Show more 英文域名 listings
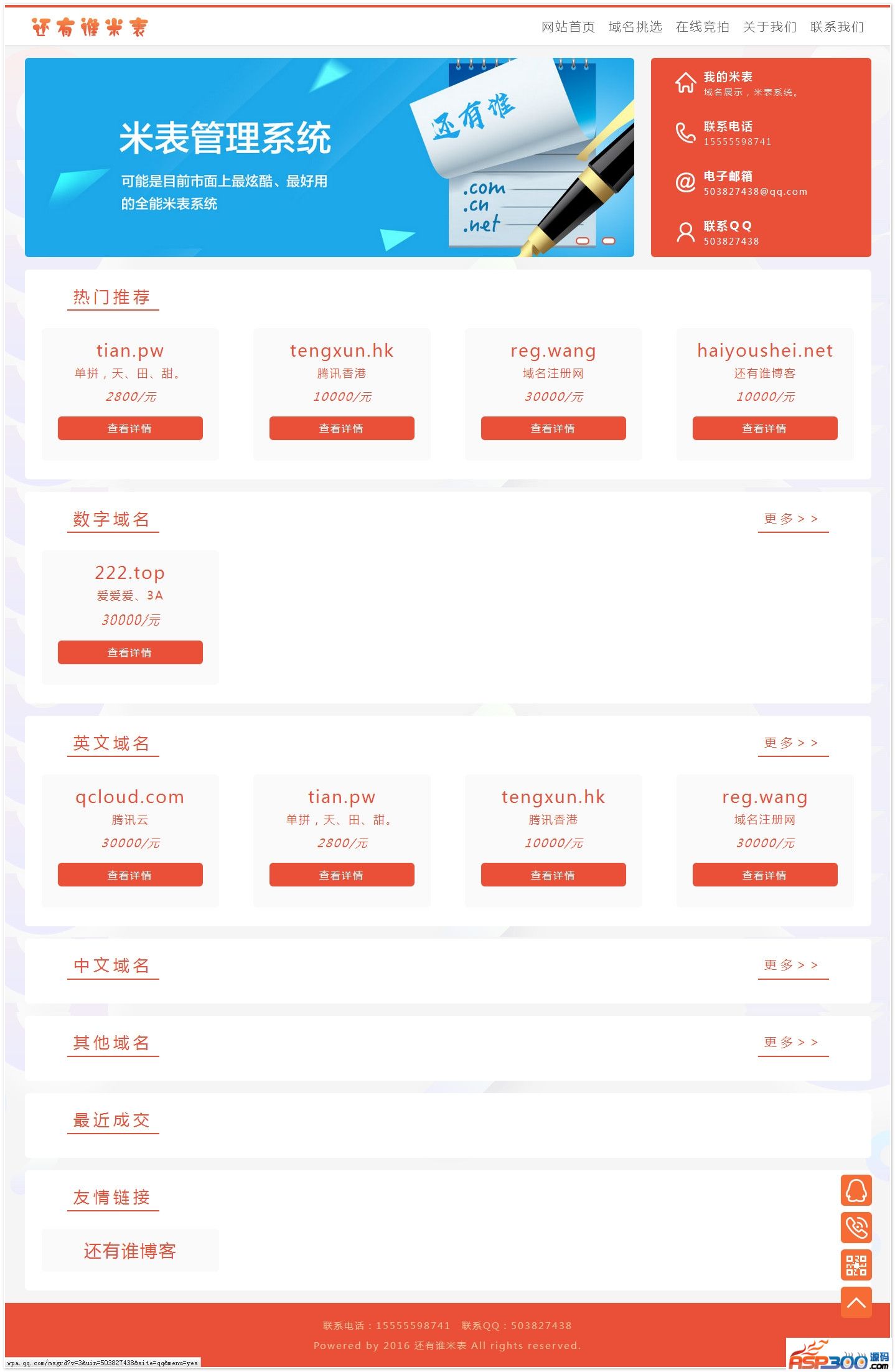Viewport: 895px width, 1372px height. [792, 743]
